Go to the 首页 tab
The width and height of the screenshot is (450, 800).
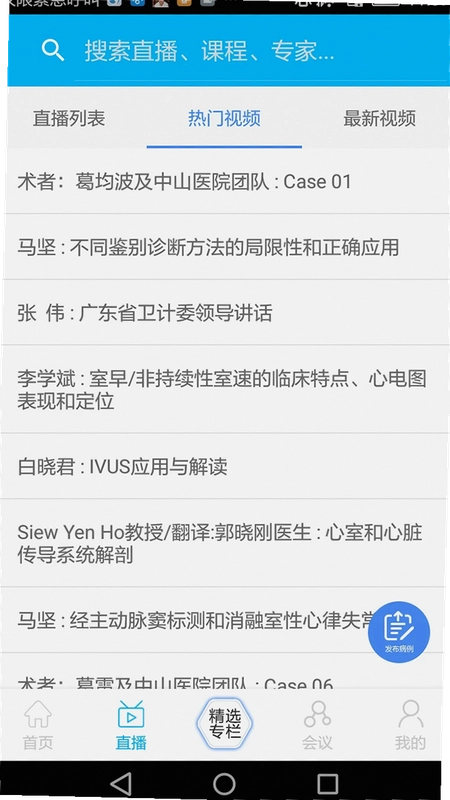[x=38, y=726]
